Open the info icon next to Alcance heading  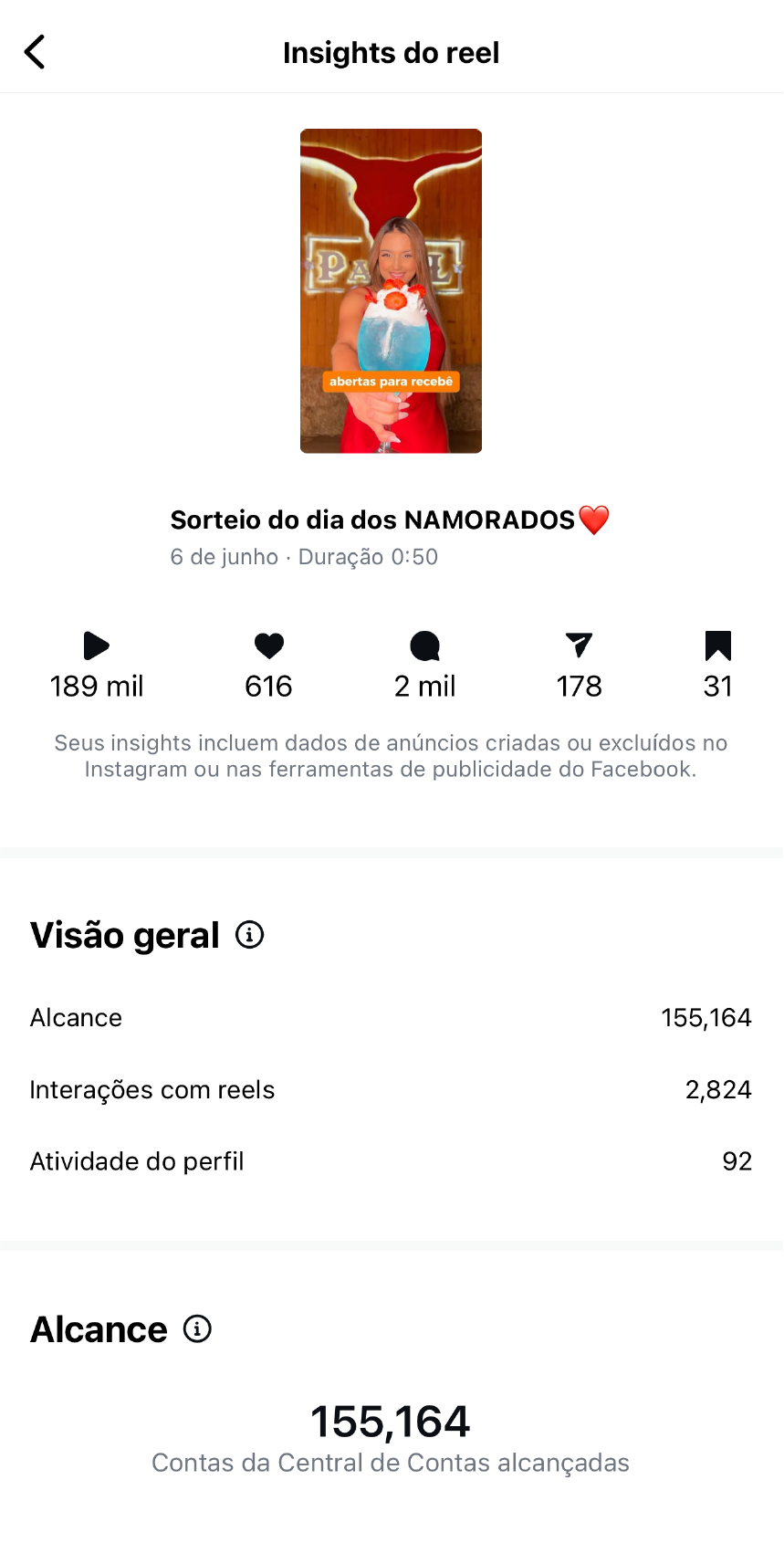[x=197, y=1329]
